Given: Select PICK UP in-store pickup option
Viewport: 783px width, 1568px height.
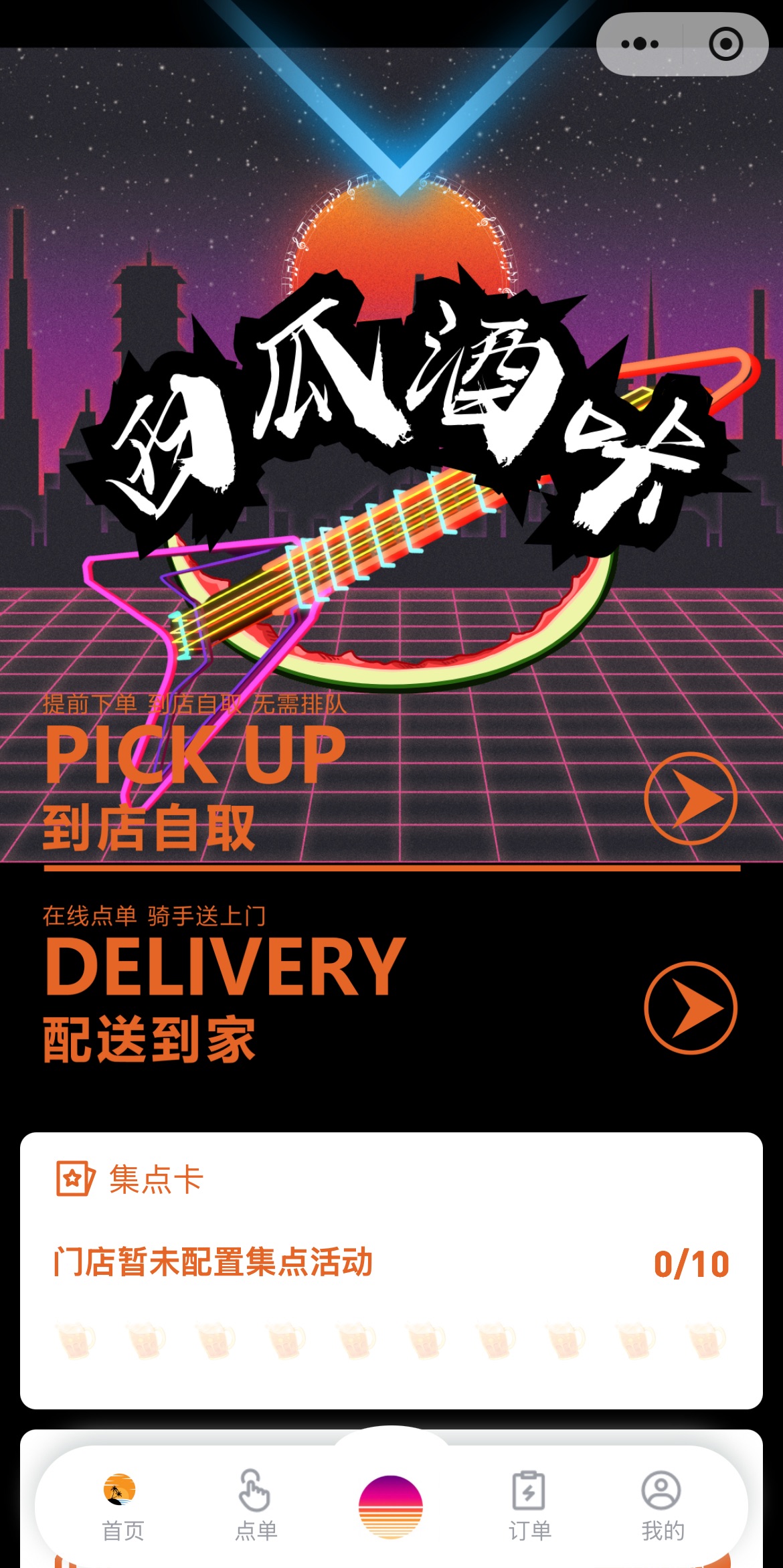Looking at the screenshot, I should tap(691, 798).
